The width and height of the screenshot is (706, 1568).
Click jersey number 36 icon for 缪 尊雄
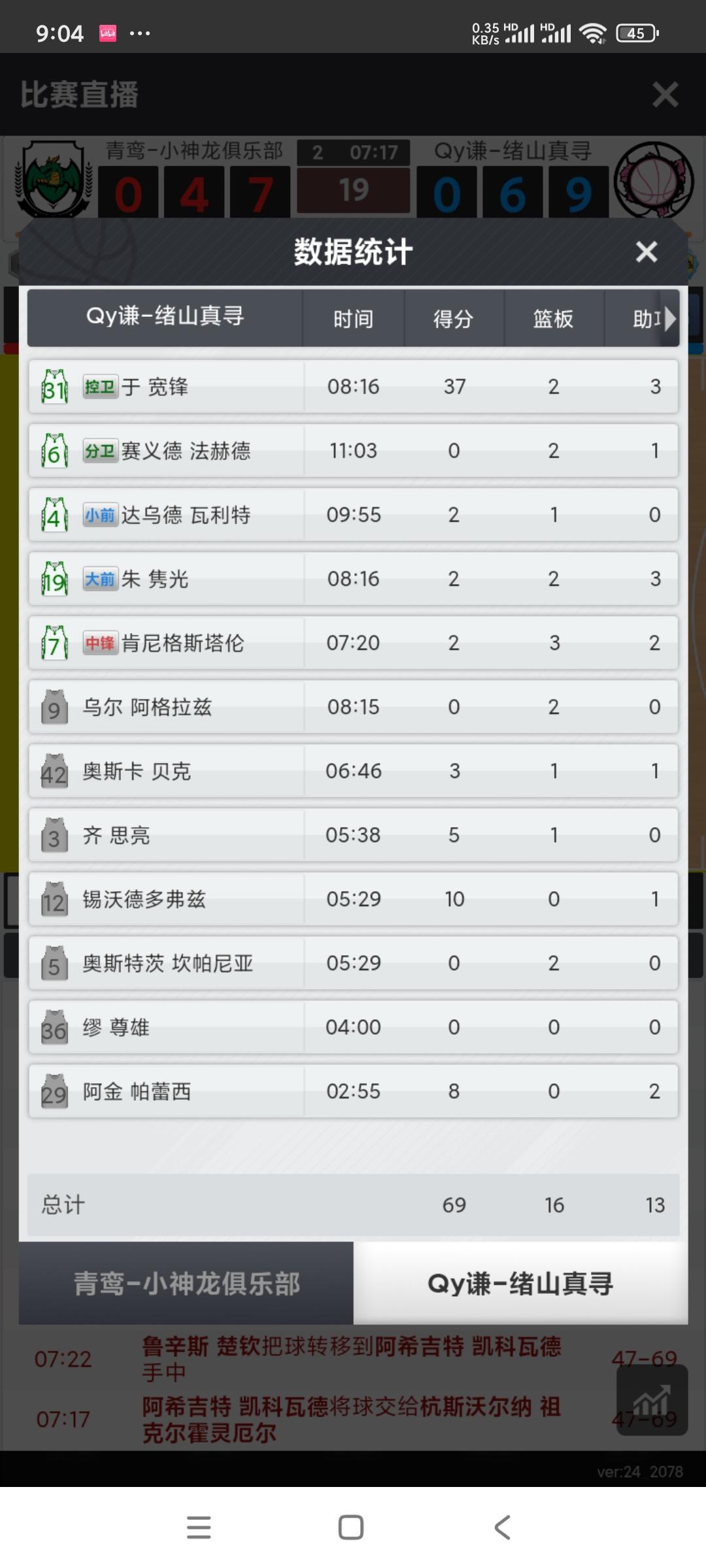[x=54, y=1026]
